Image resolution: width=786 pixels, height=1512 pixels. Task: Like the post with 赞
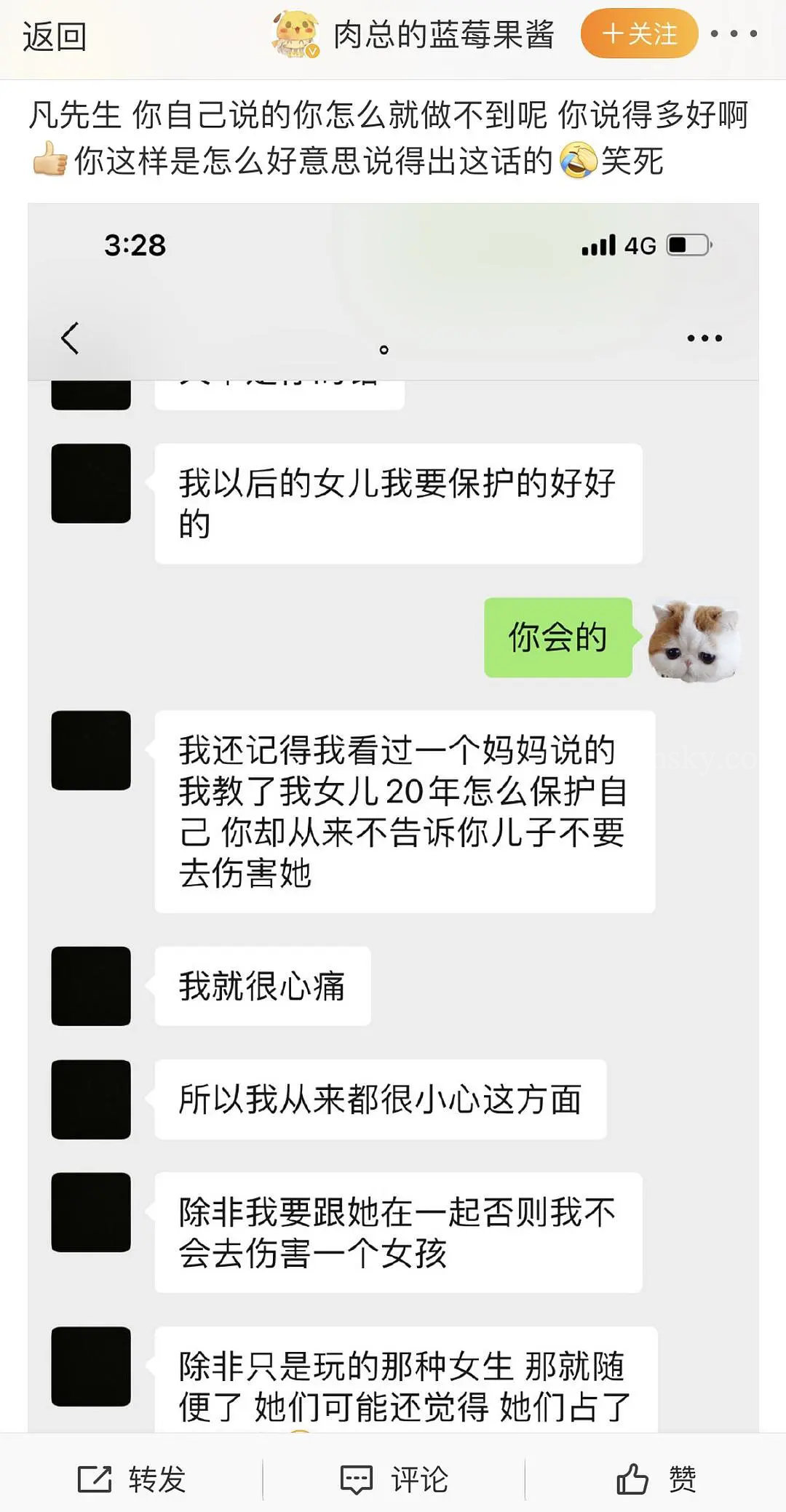click(x=656, y=1479)
